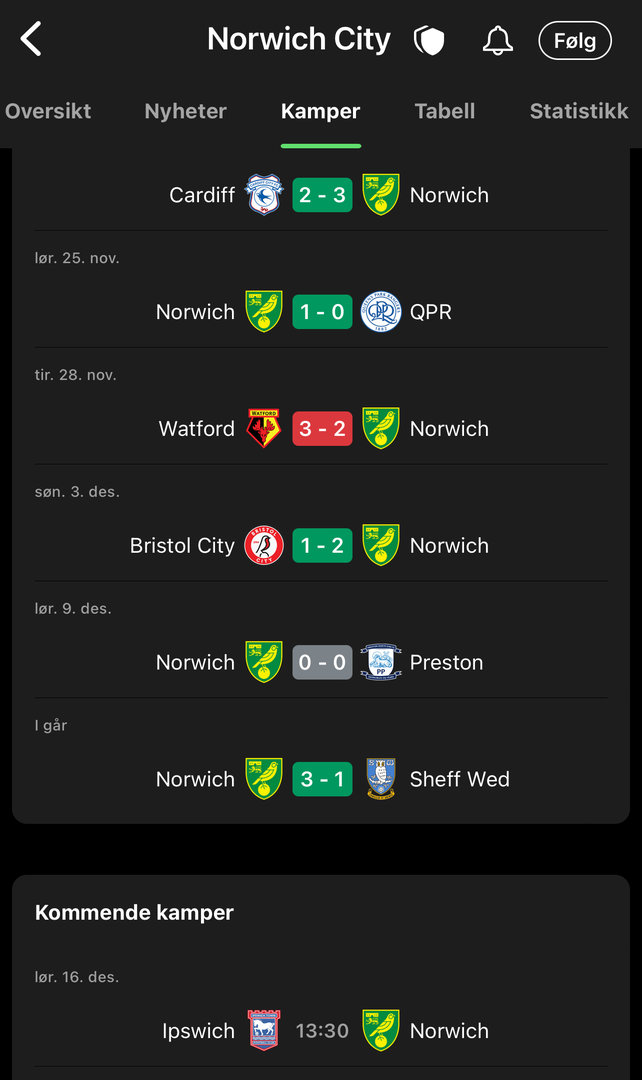Open the Tabell tab
The width and height of the screenshot is (642, 1080).
click(x=444, y=111)
